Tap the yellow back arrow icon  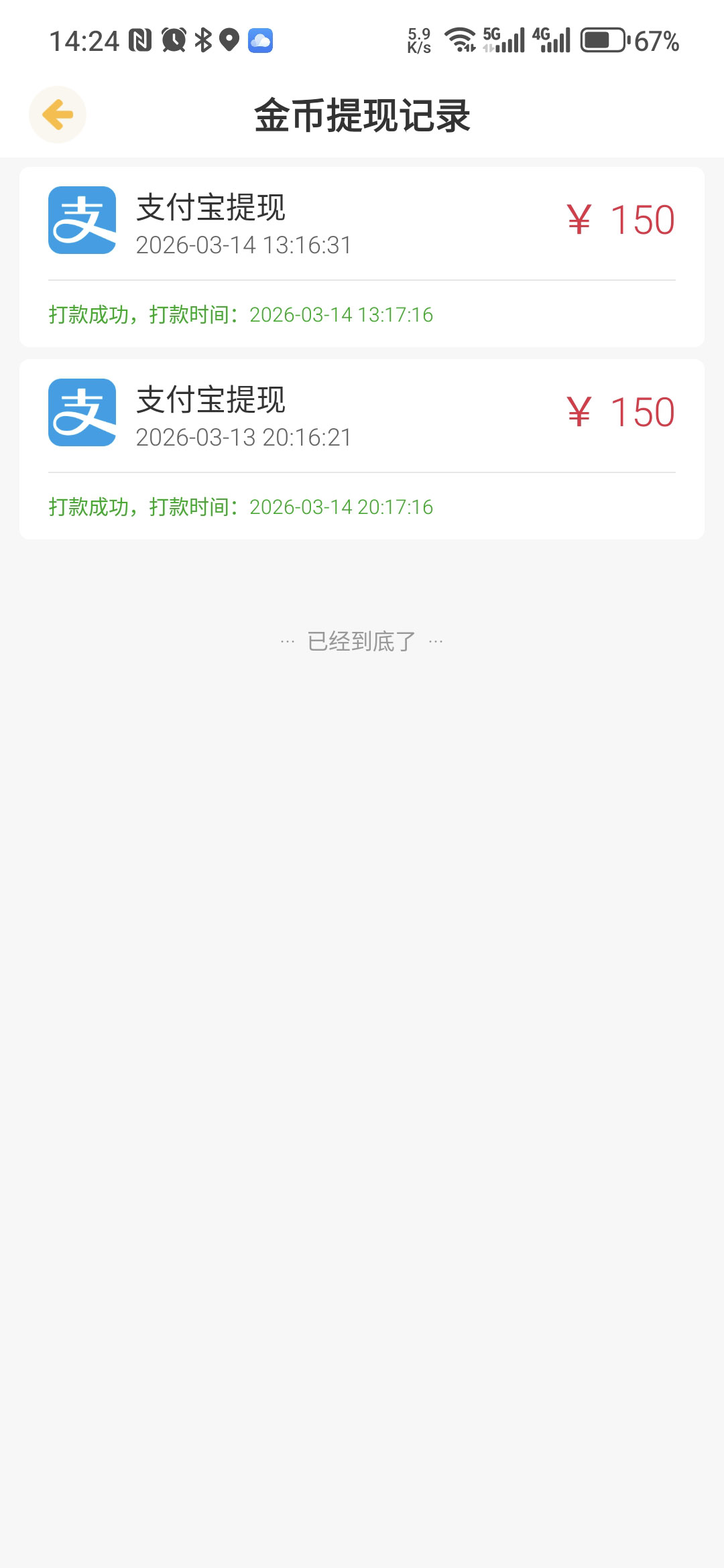(x=58, y=114)
